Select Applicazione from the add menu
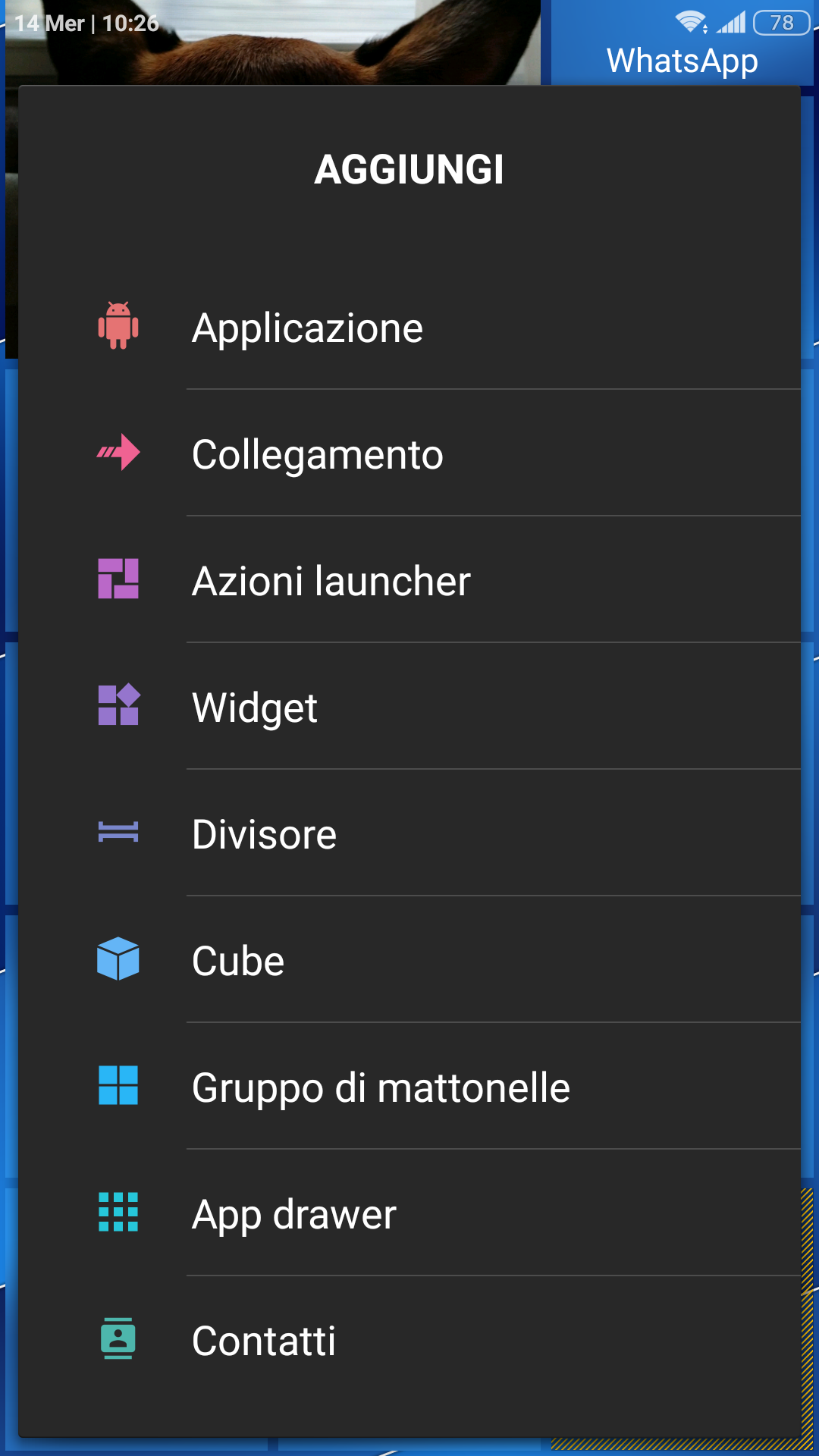This screenshot has width=819, height=1456. (x=409, y=327)
